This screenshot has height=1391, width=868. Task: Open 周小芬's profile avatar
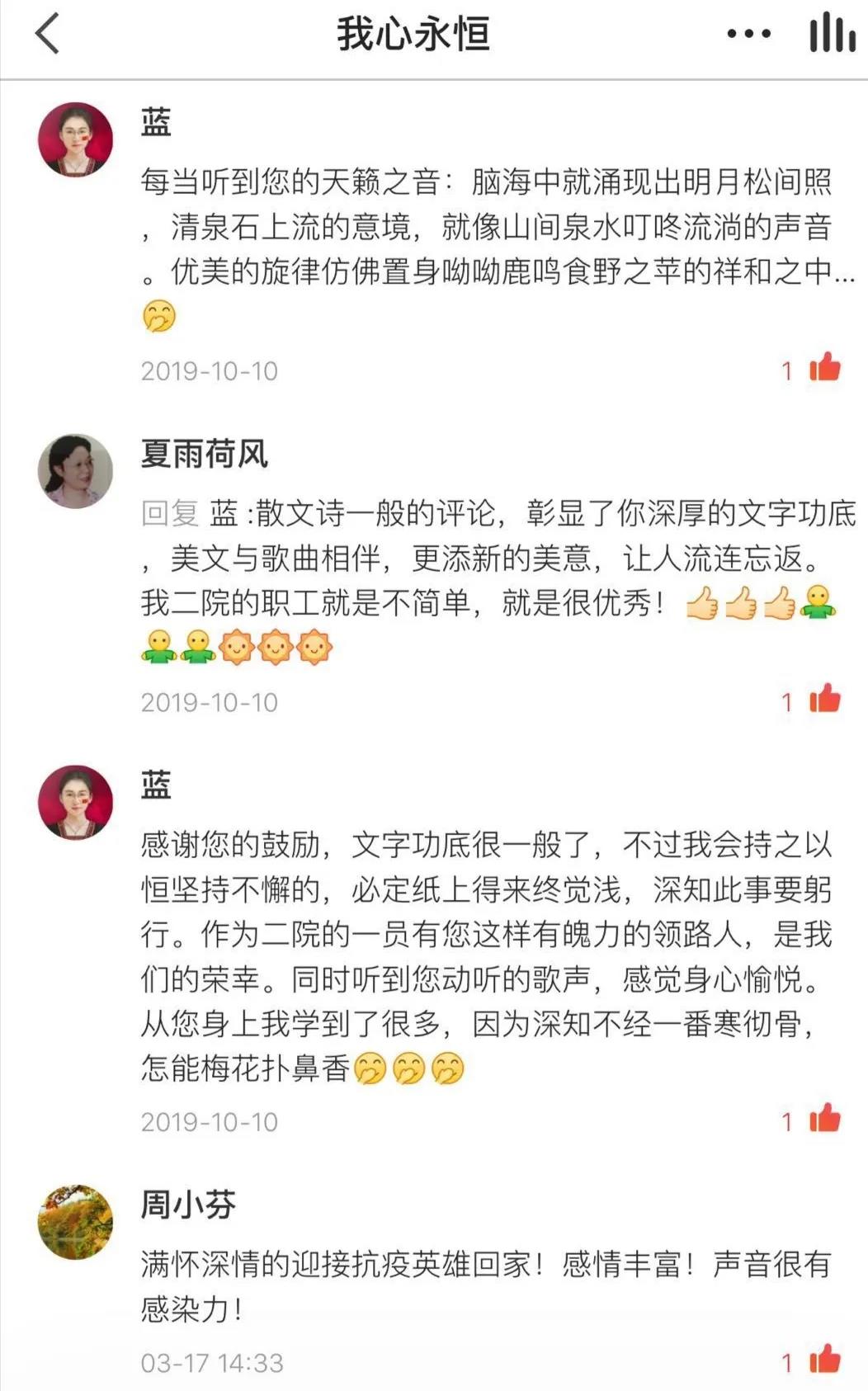click(75, 1222)
